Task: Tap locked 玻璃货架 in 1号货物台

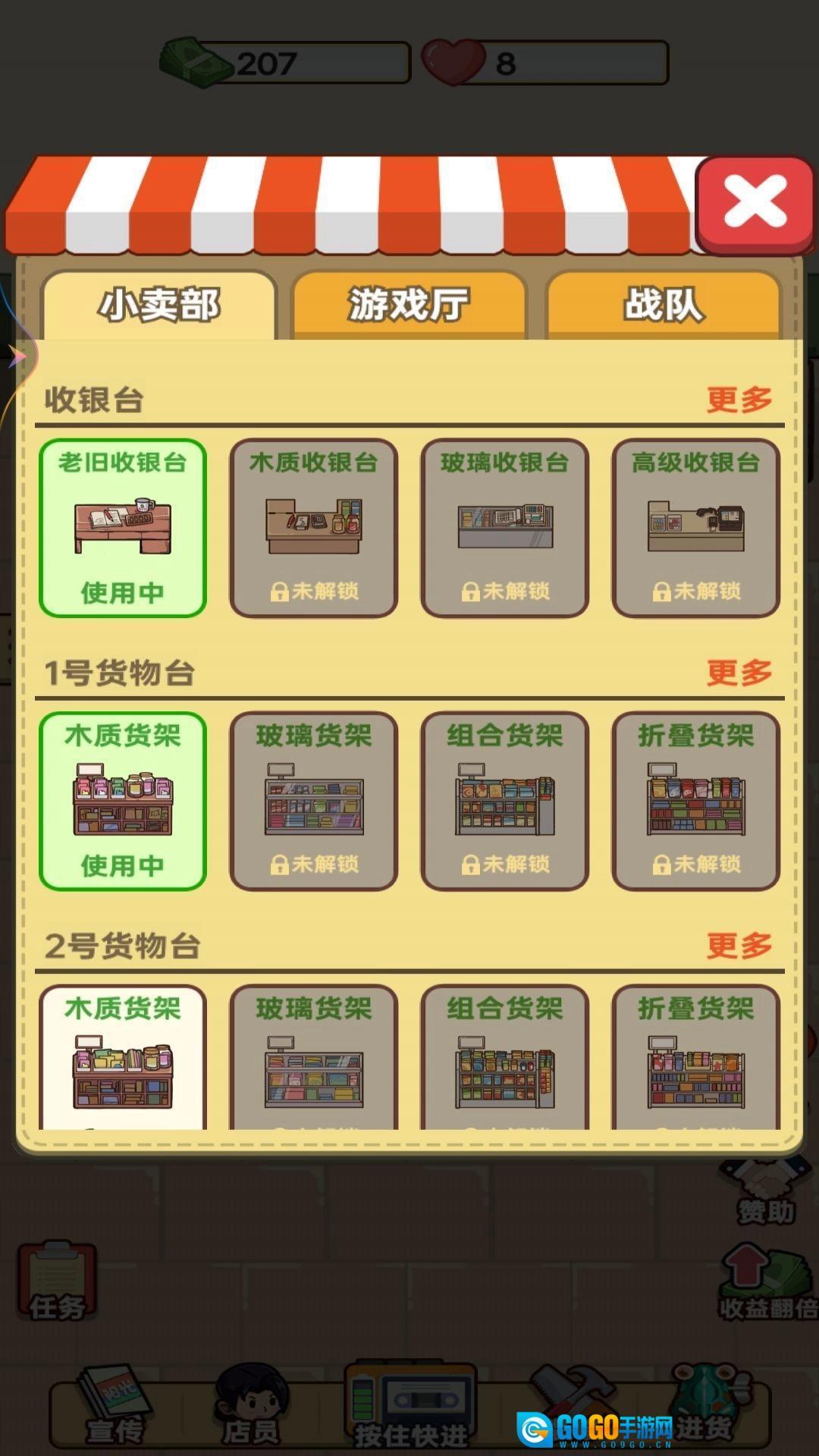Action: [314, 801]
